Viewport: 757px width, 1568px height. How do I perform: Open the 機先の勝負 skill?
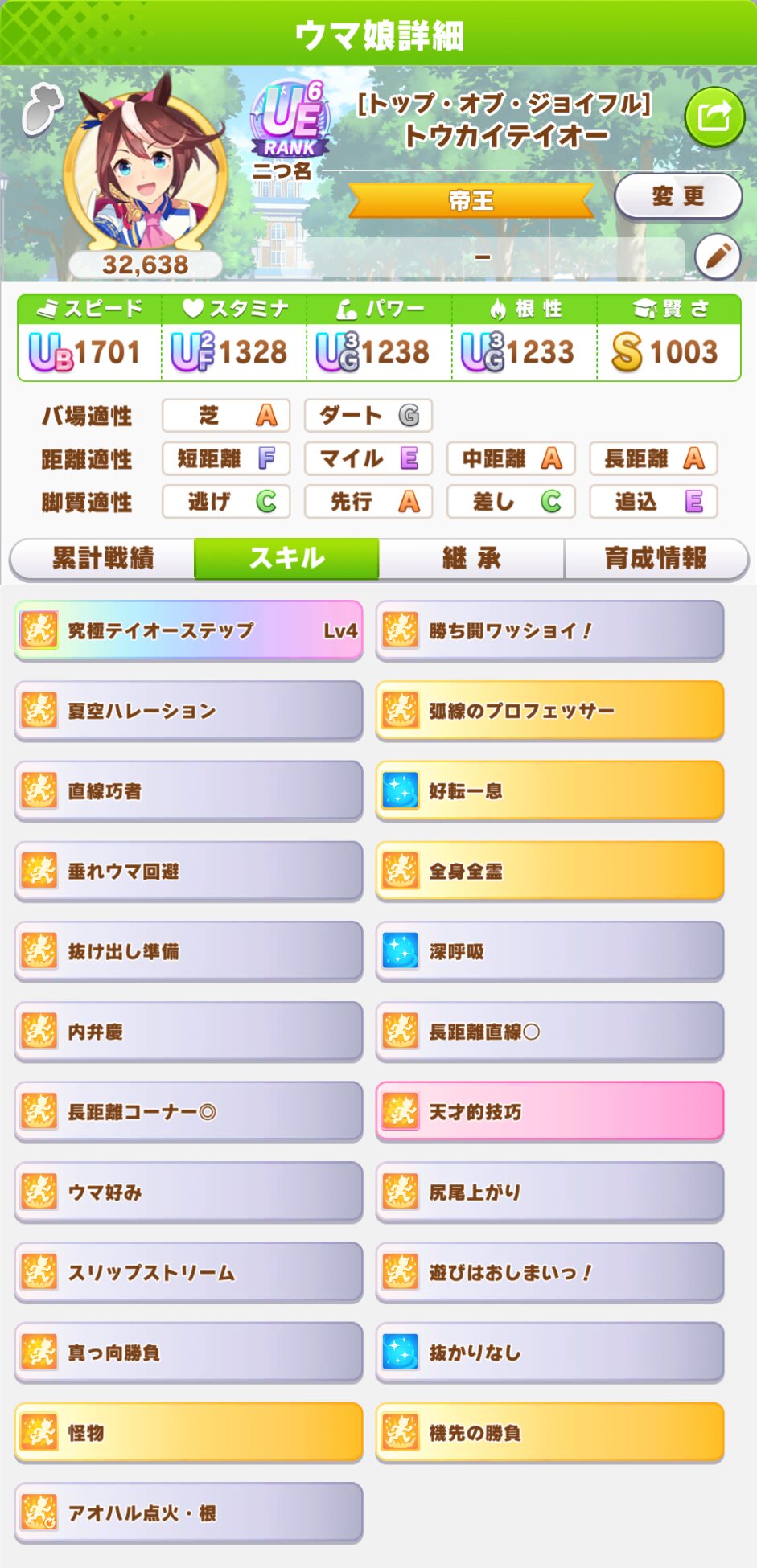549,1433
